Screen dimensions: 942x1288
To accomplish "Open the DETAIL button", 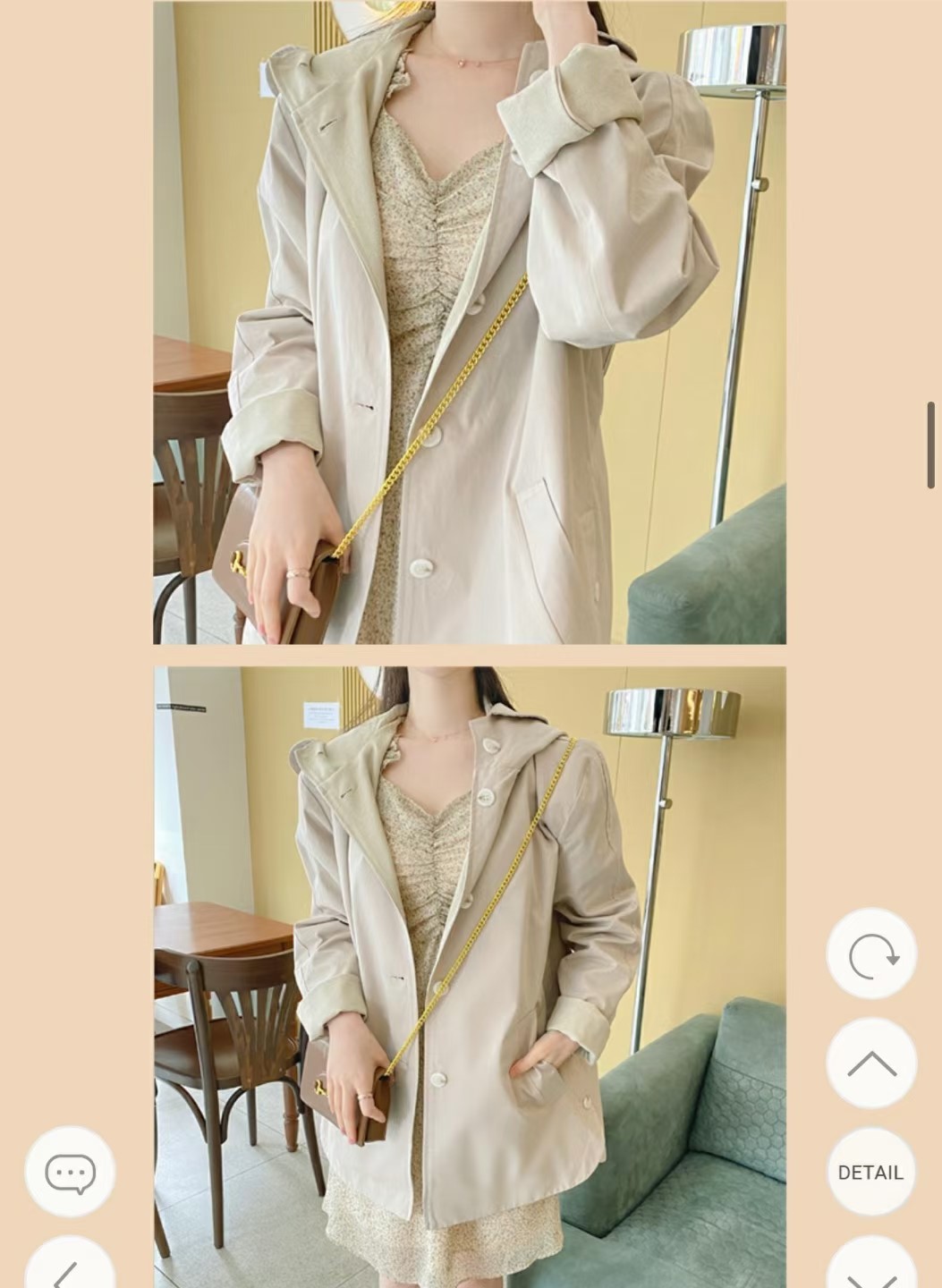I will [x=871, y=1172].
